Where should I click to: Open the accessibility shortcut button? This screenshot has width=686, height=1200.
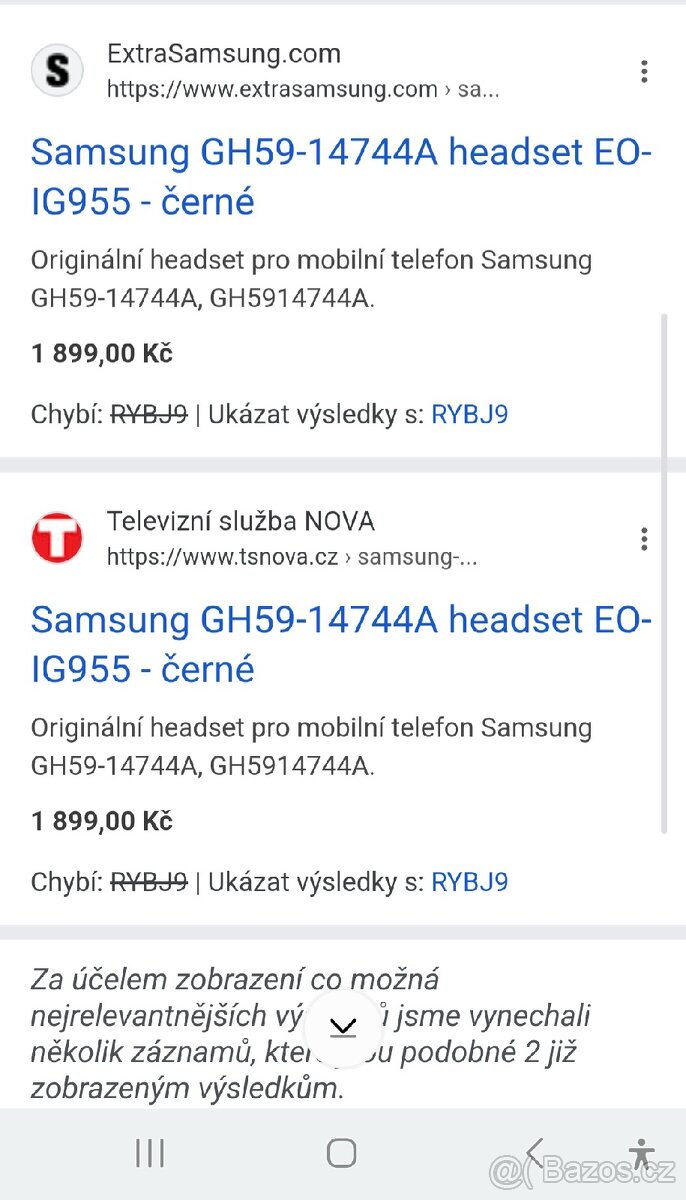[642, 1153]
